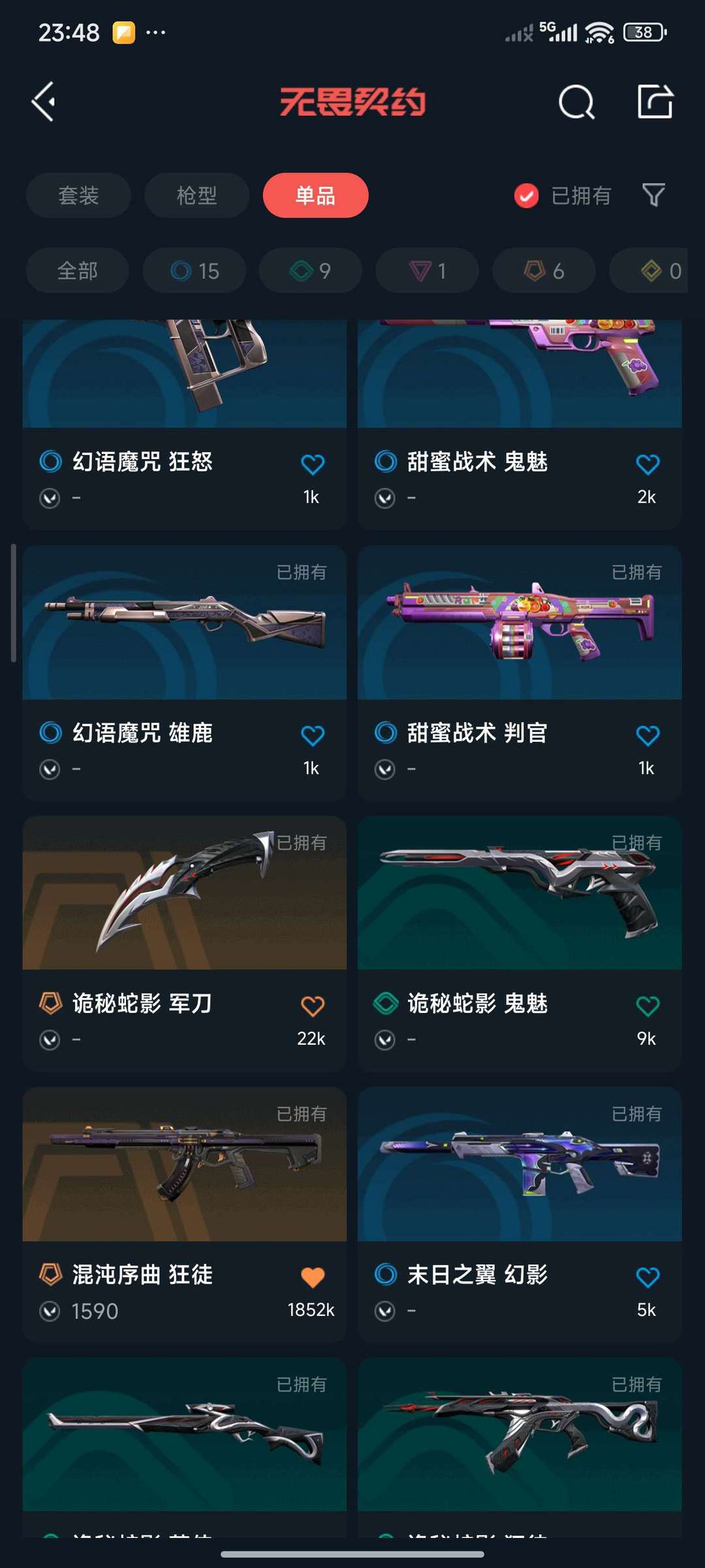Filter by the orange tier chip showing 6
The image size is (705, 1568).
click(x=544, y=270)
